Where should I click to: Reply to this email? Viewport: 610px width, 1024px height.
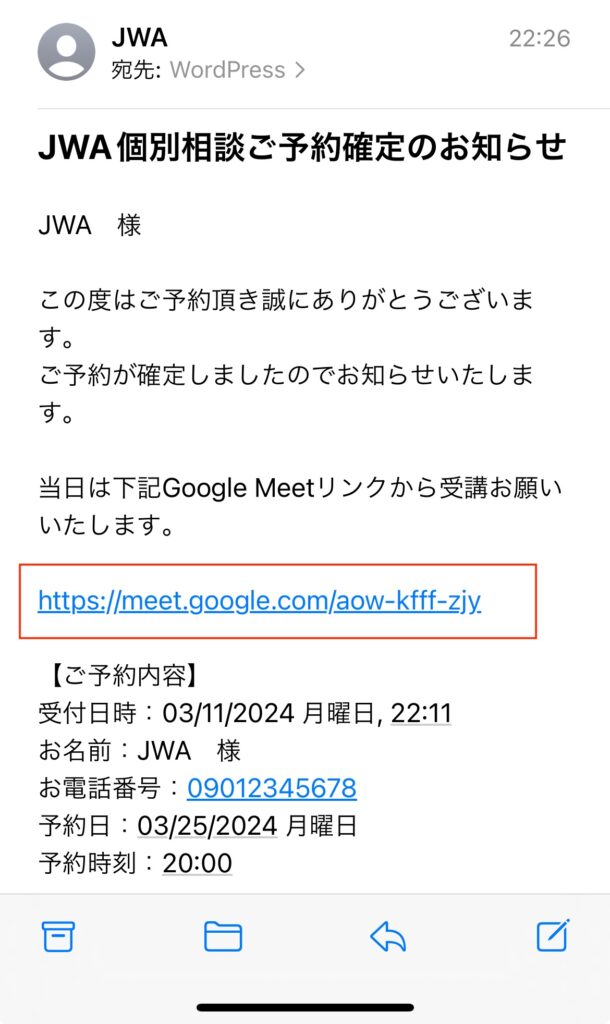(x=388, y=936)
